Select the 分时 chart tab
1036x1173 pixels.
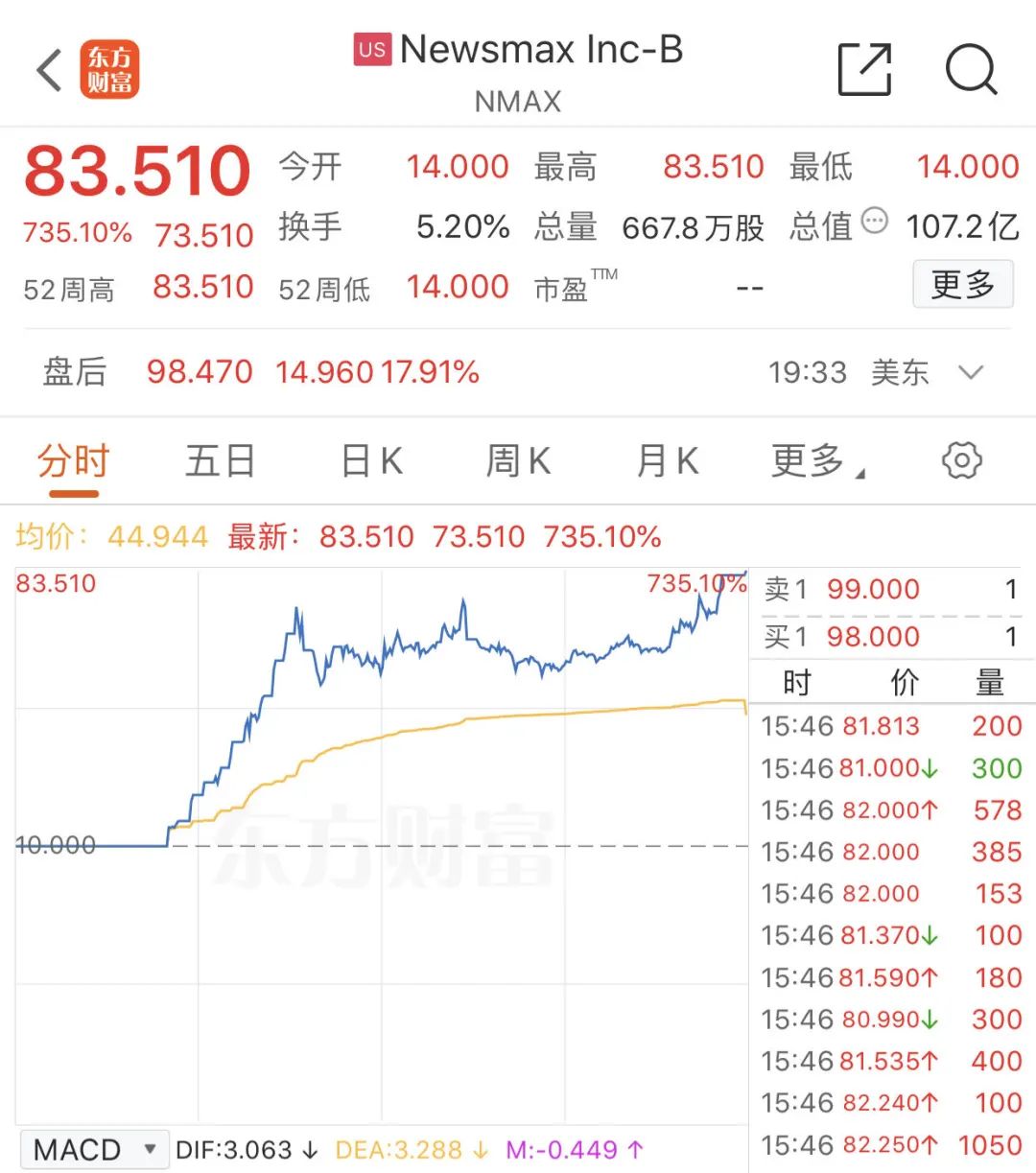[73, 461]
